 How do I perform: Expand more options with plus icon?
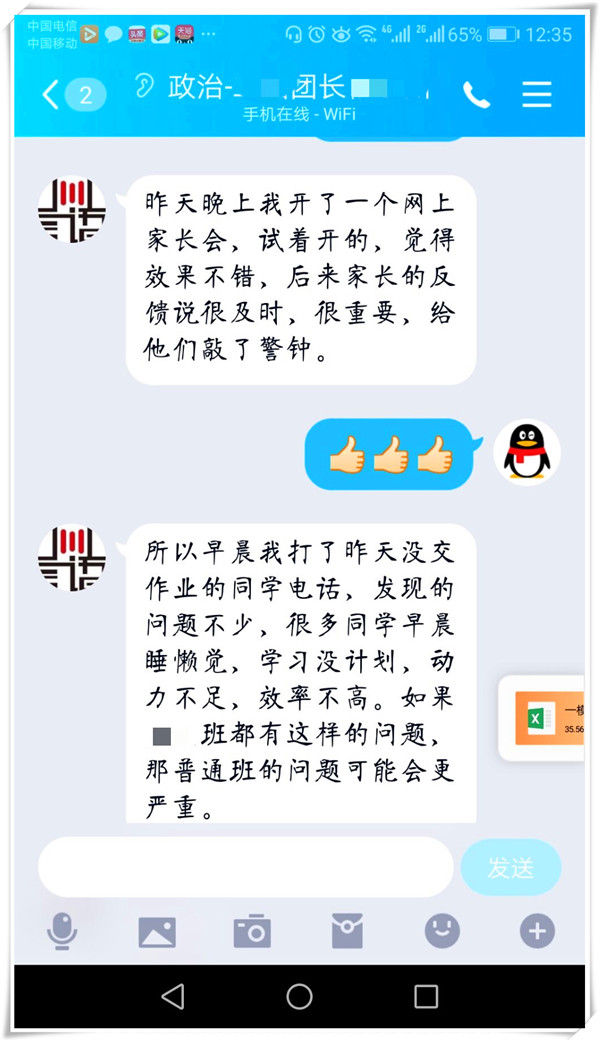click(537, 931)
